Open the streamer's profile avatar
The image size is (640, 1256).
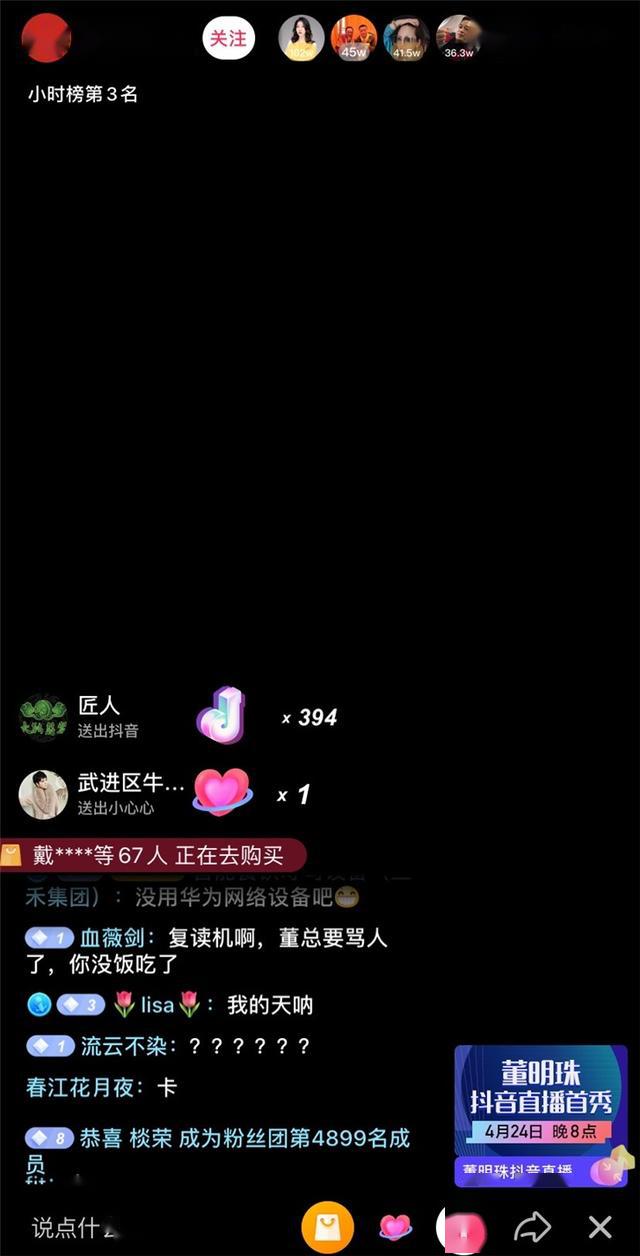46,39
